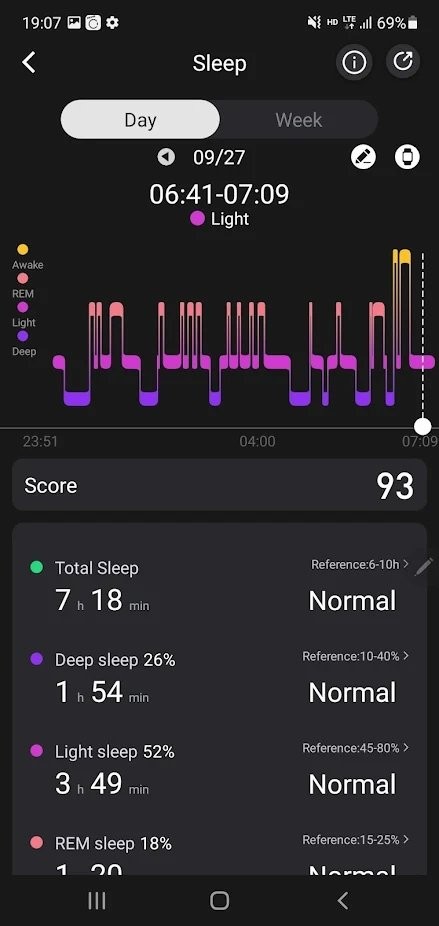439x926 pixels.
Task: Open Light sleep reference 45-80%
Action: click(x=356, y=748)
